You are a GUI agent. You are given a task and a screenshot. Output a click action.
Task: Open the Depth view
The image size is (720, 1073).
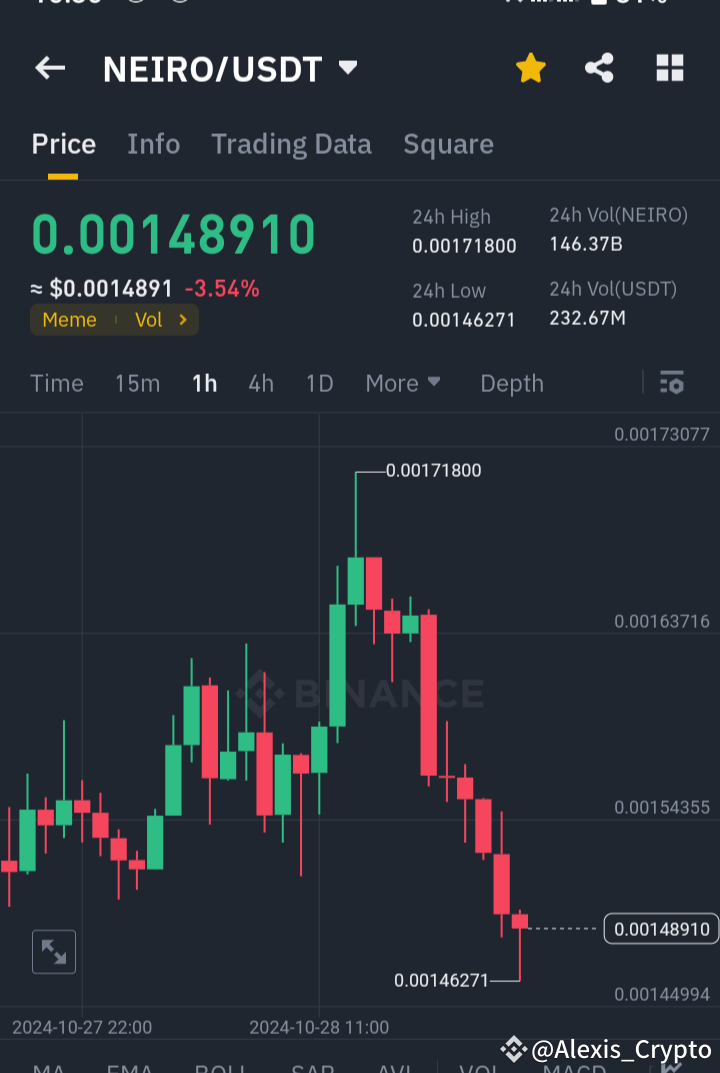pos(511,383)
